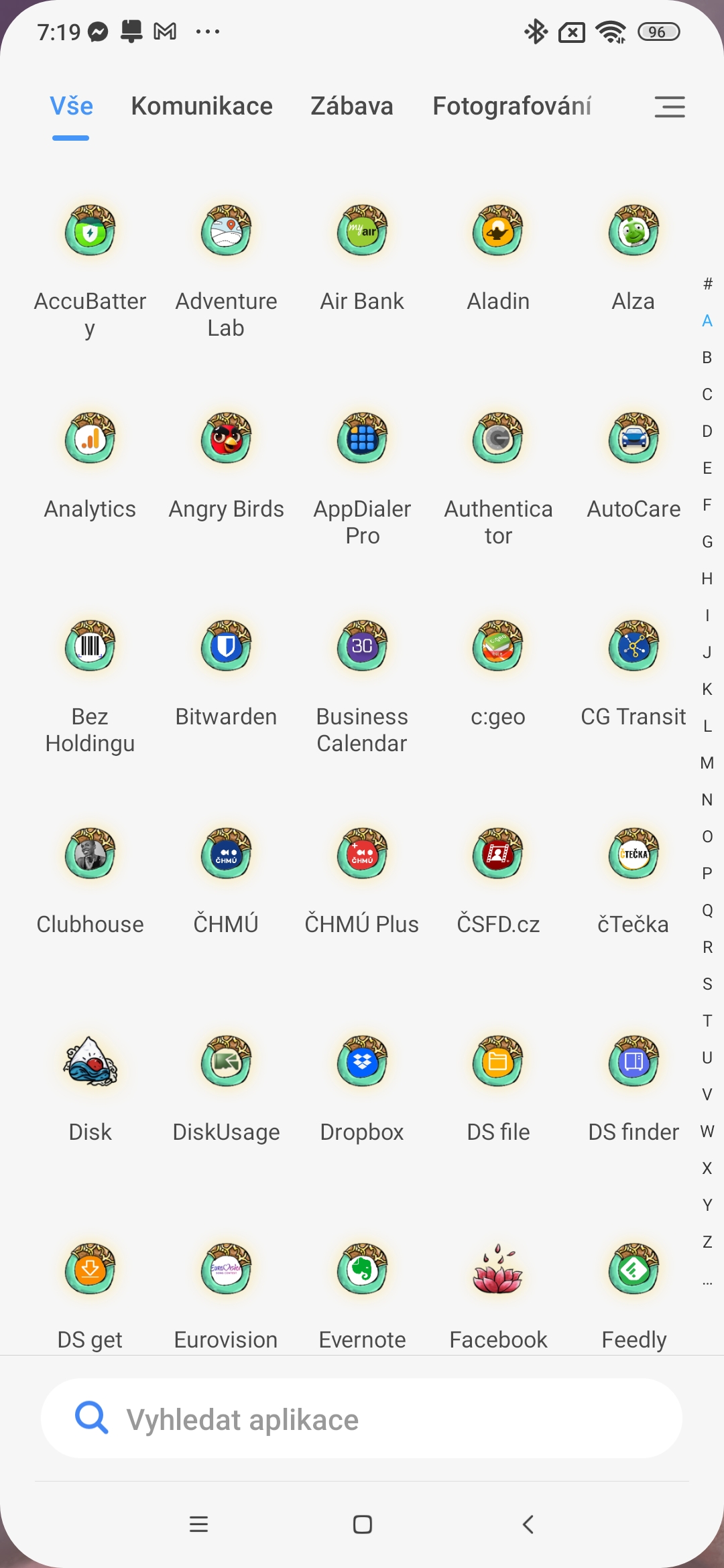Tap the Vyhledat aplikace search field

362,1419
